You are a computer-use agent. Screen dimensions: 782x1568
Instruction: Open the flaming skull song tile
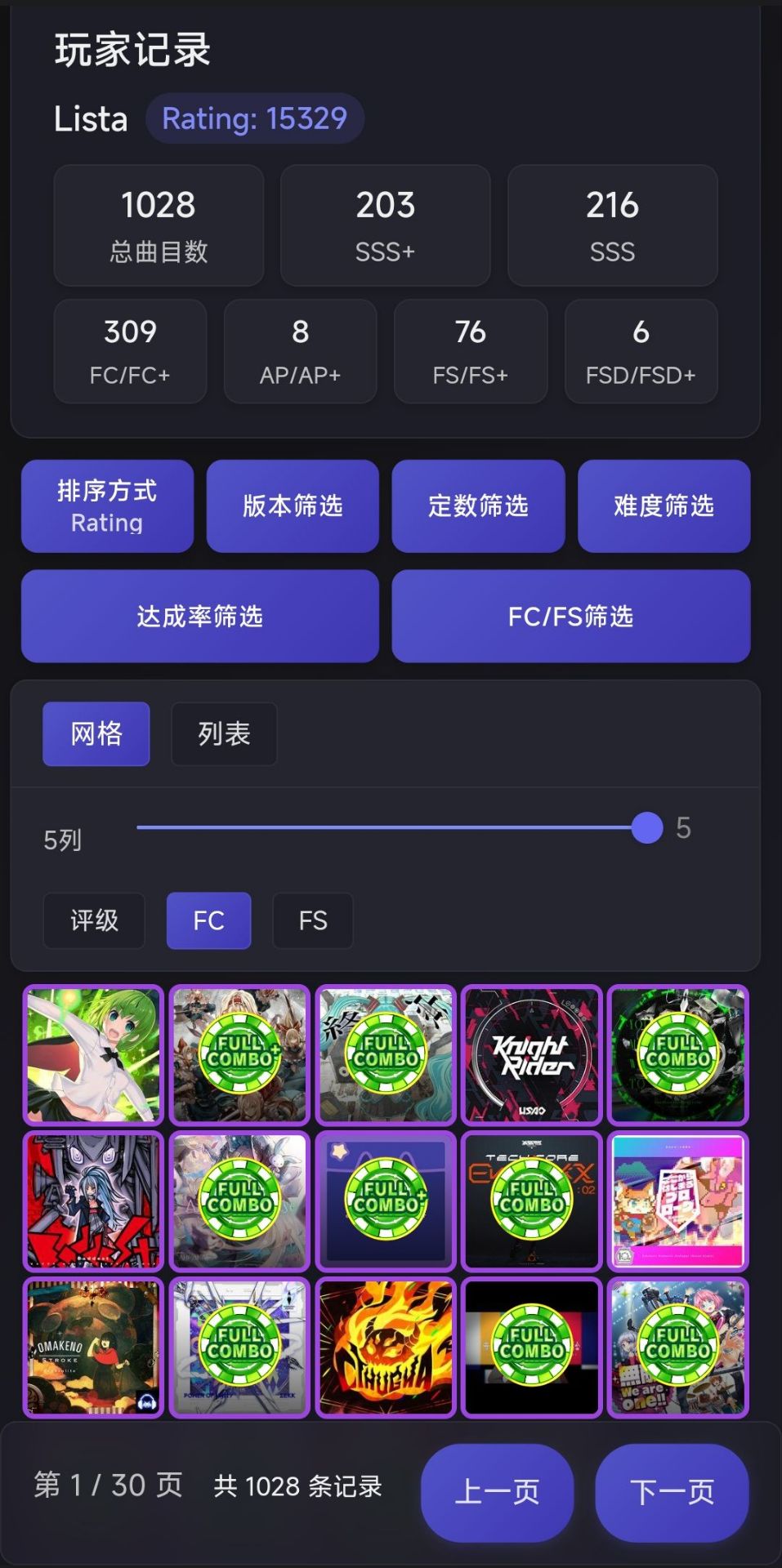(x=386, y=1347)
